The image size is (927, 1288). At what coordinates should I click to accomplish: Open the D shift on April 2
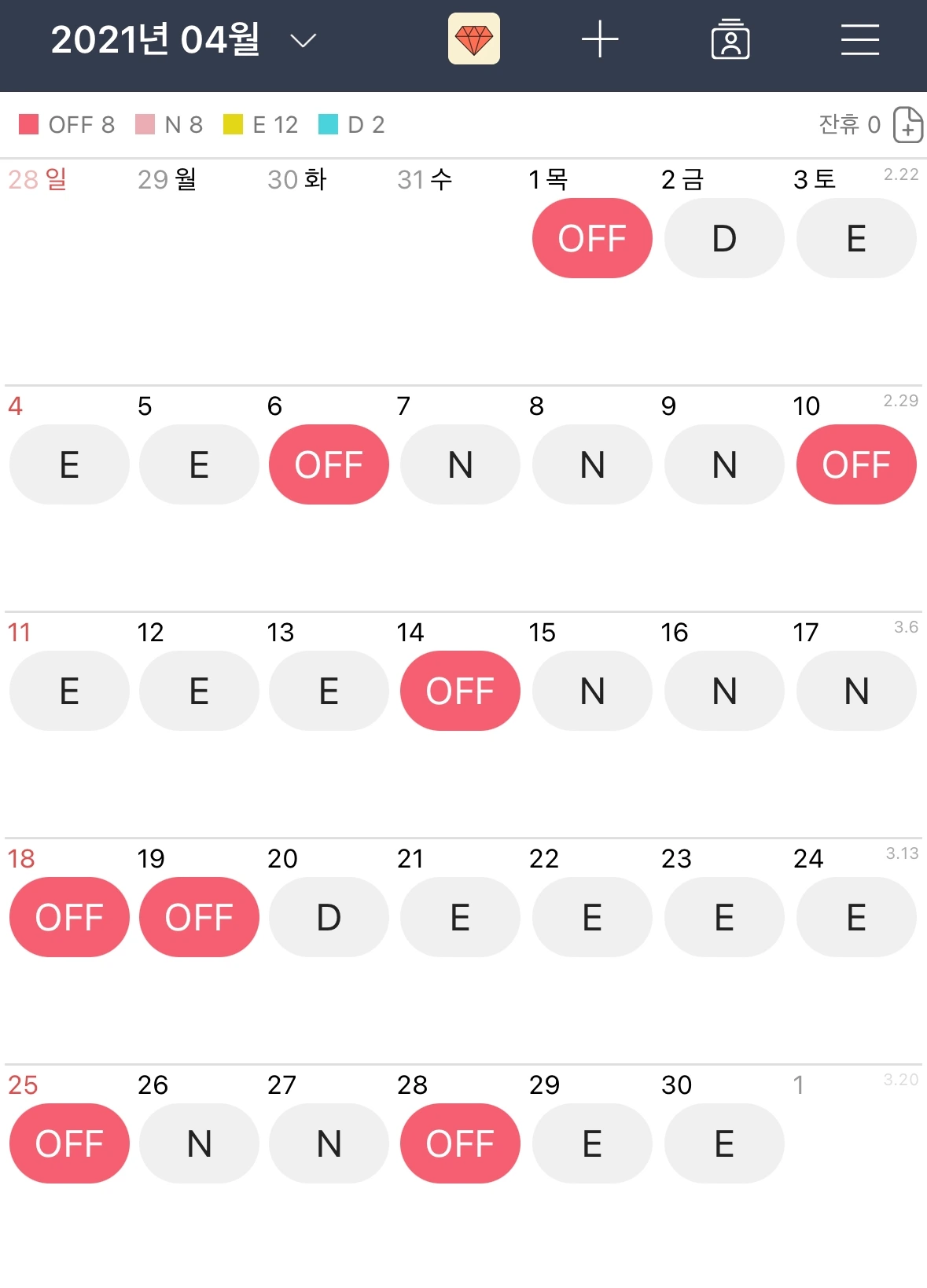(724, 238)
